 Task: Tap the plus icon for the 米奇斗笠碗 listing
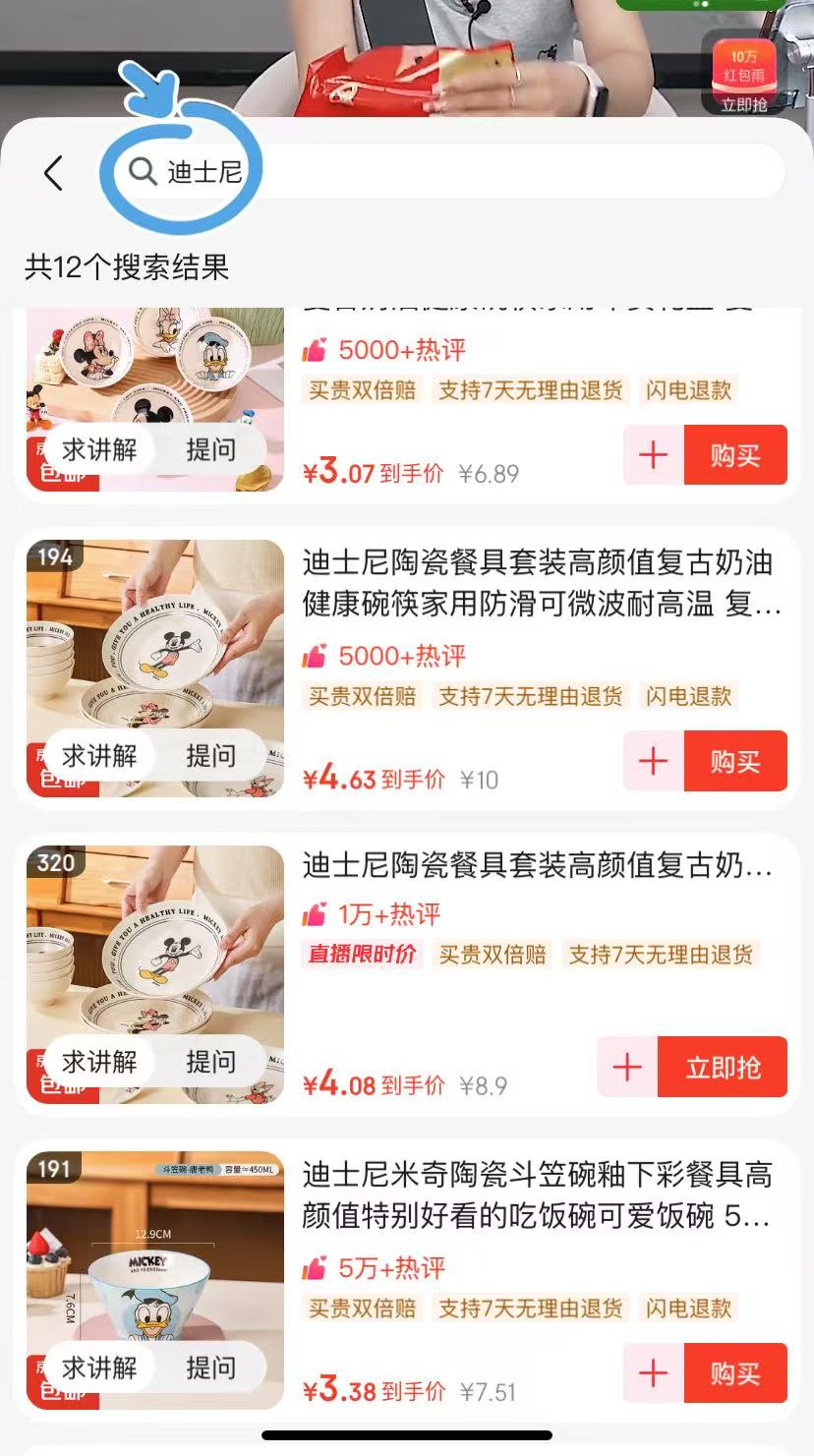coord(652,1372)
